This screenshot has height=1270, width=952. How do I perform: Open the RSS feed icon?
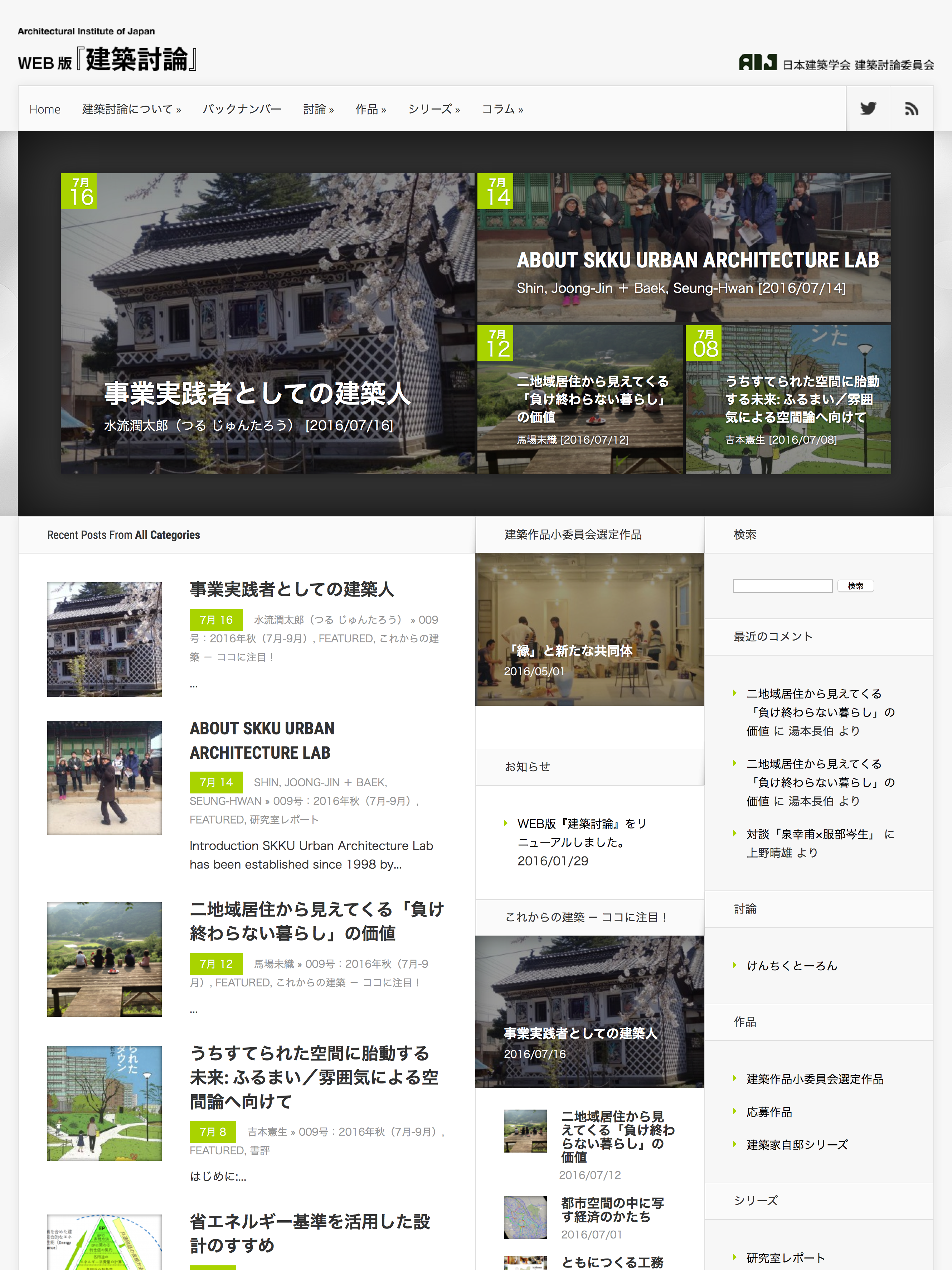(x=911, y=108)
